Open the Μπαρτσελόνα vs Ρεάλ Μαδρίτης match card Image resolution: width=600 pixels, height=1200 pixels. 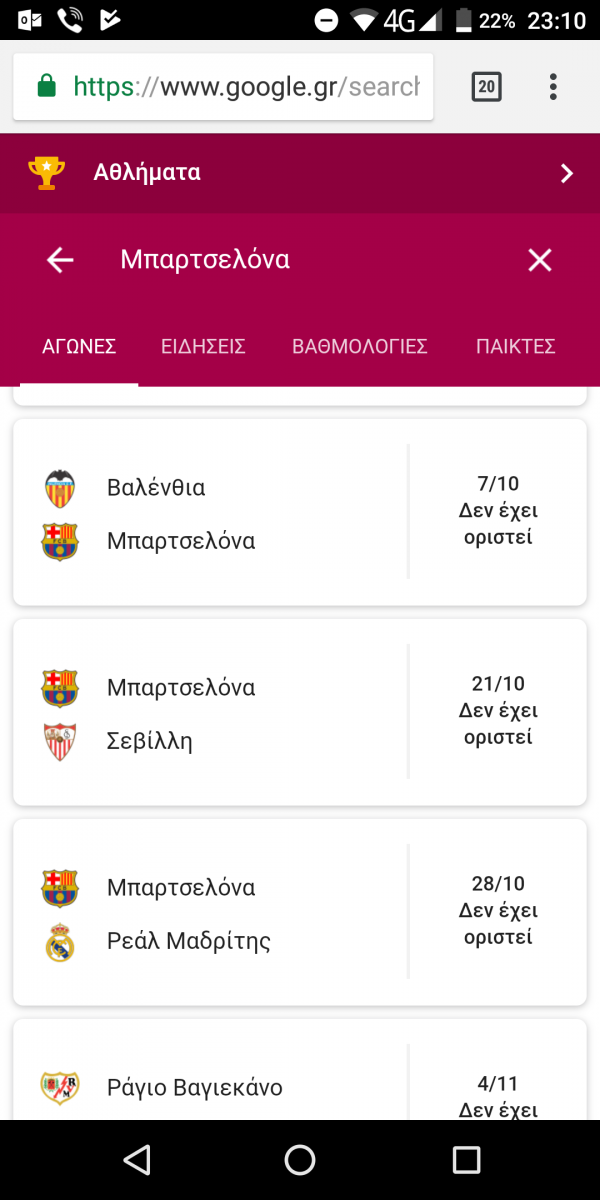[x=300, y=912]
